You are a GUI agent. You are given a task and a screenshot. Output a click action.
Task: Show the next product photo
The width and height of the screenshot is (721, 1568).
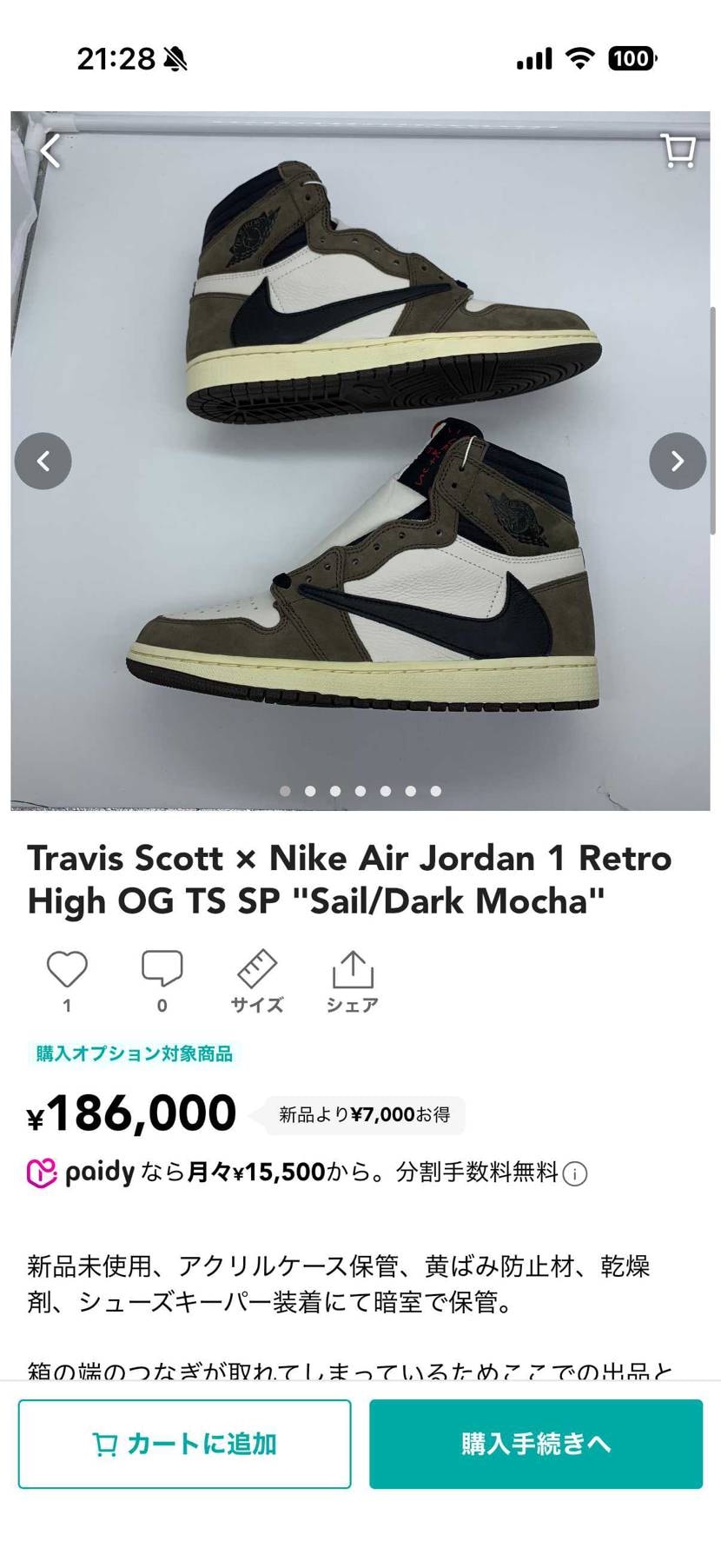[x=678, y=461]
